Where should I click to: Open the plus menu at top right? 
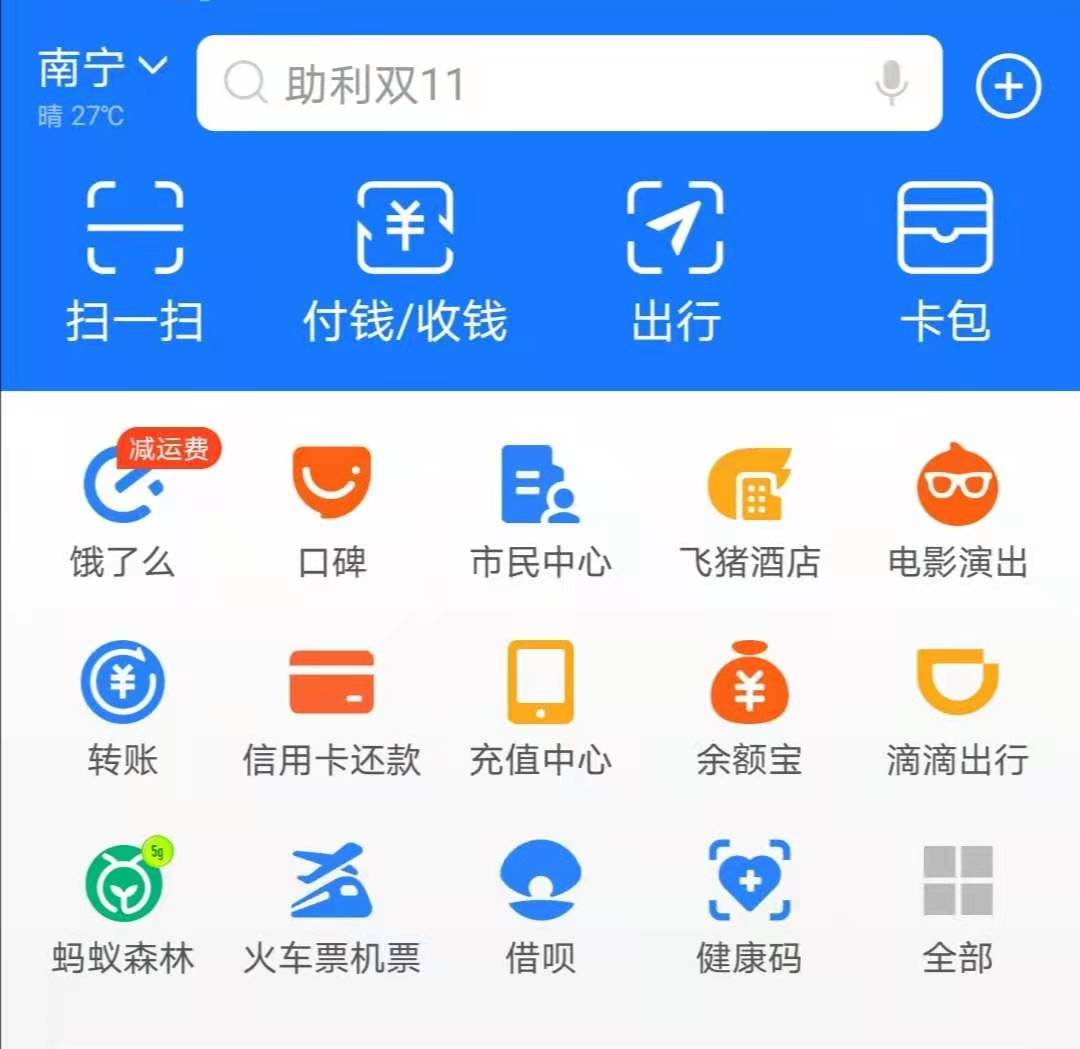tap(1008, 87)
